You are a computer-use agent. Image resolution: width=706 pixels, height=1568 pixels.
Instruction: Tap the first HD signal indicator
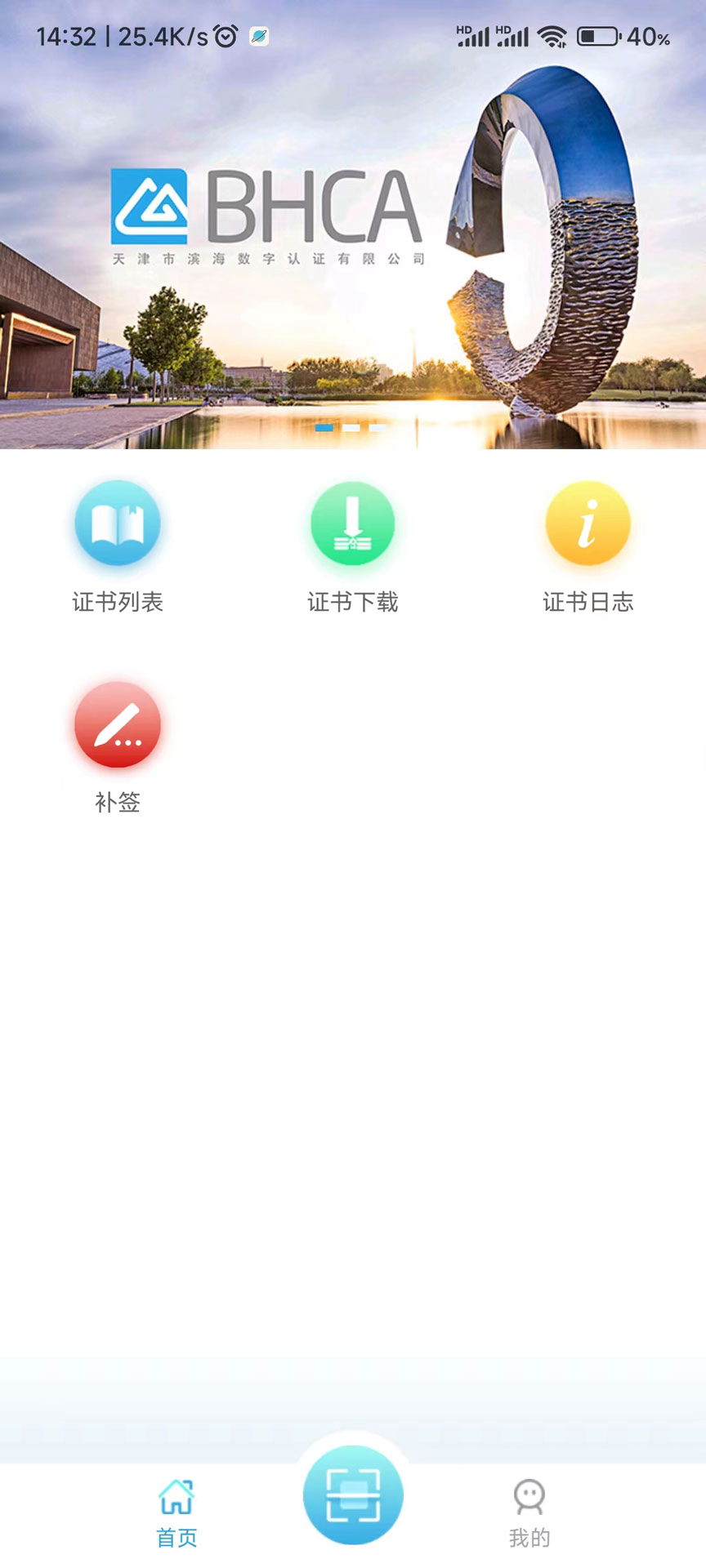pyautogui.click(x=474, y=36)
